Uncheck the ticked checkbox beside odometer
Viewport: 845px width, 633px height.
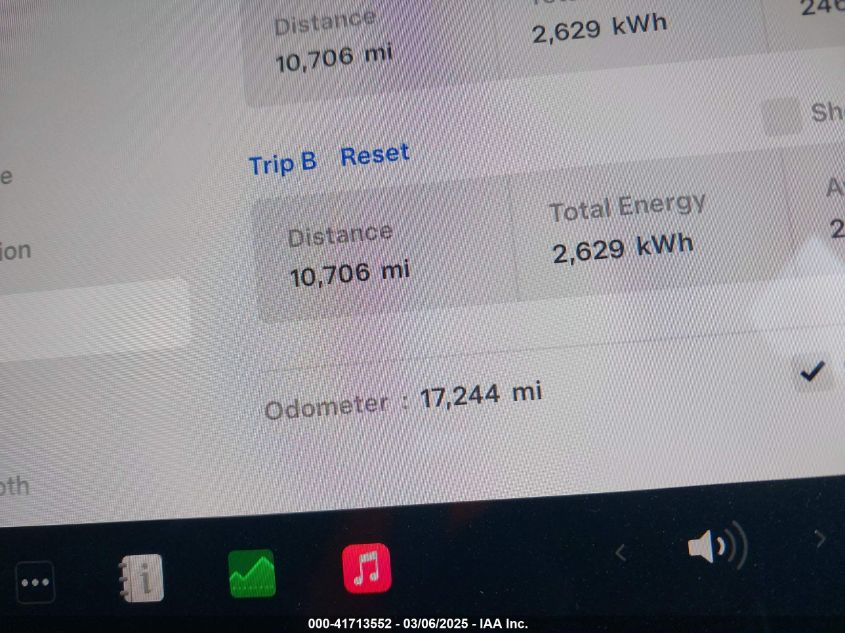point(813,373)
